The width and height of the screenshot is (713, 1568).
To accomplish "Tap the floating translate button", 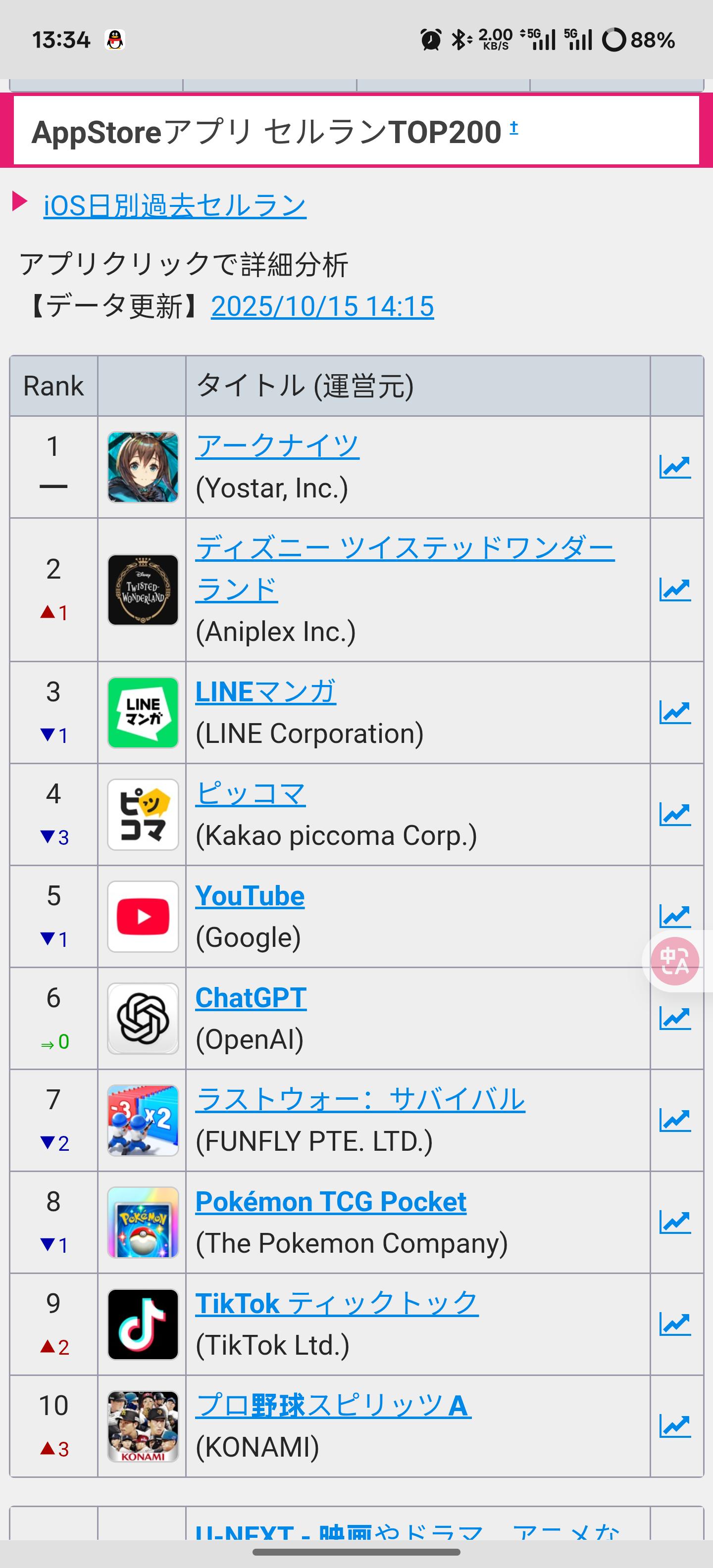I will click(x=674, y=961).
